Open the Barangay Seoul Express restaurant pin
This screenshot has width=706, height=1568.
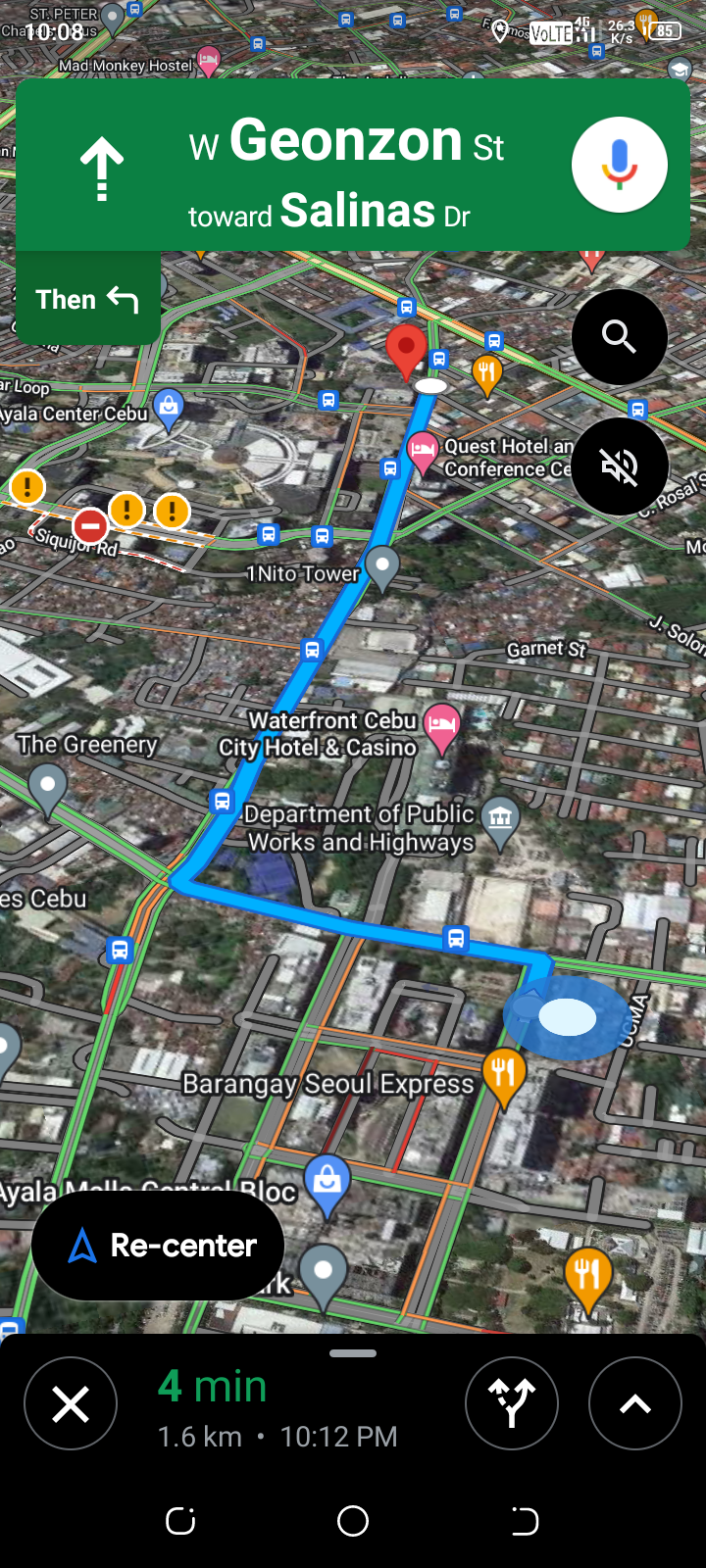click(x=503, y=1073)
